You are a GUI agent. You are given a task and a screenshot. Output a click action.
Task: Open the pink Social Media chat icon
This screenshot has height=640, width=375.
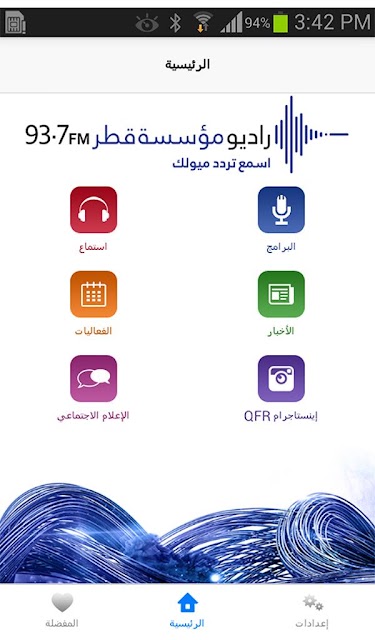point(93,378)
